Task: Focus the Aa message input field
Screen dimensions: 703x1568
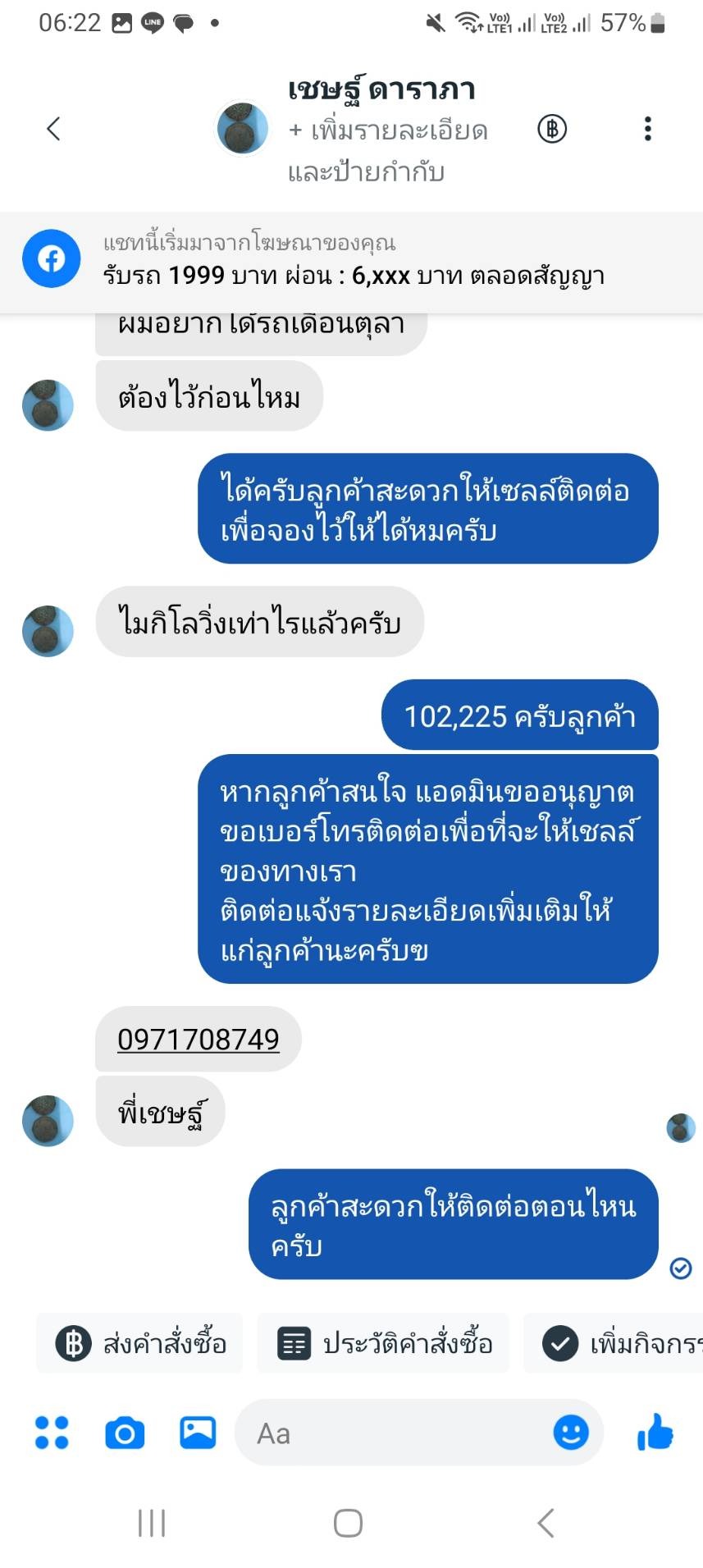Action: (394, 1433)
